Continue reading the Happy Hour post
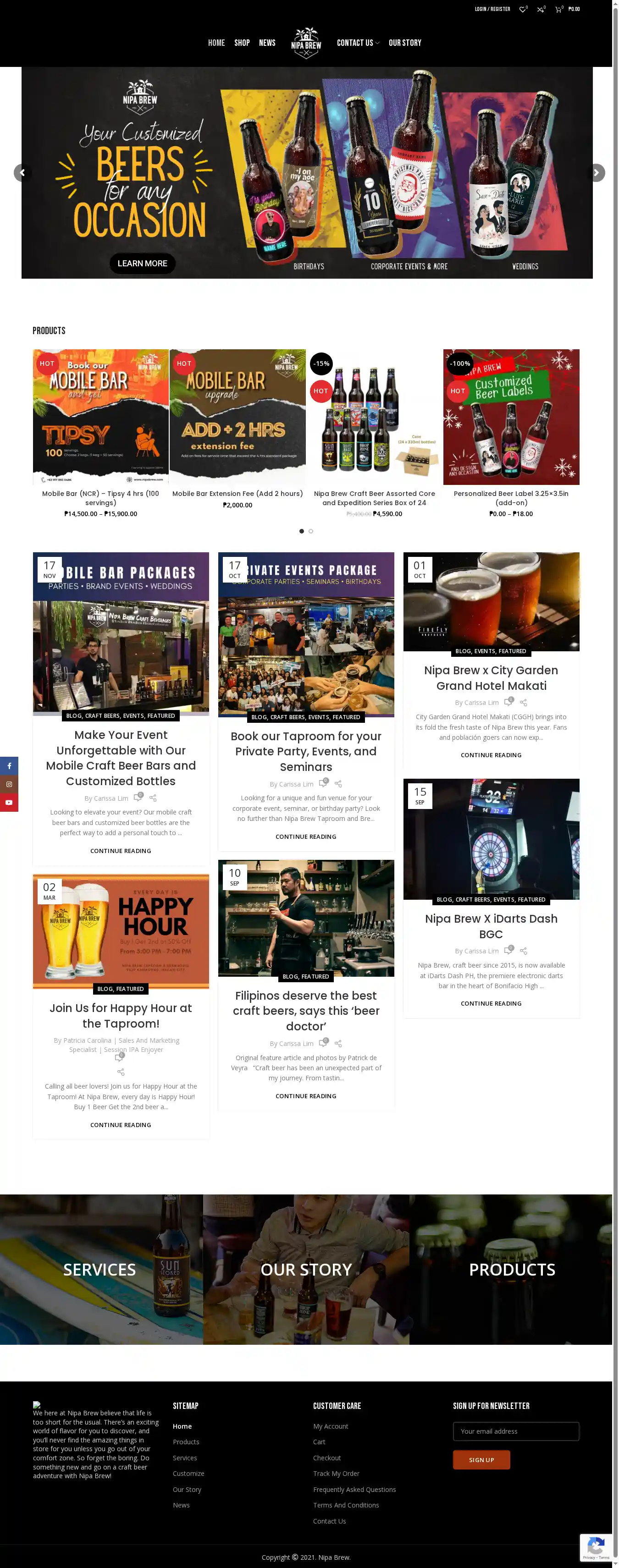 point(121,1125)
